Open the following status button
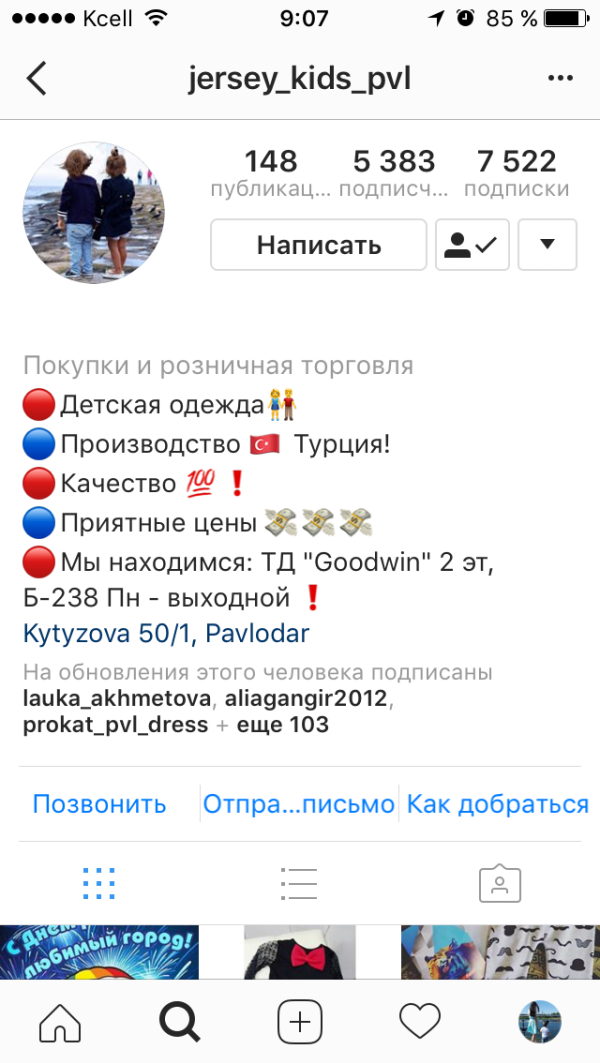Screen dimensions: 600x1063 pos(472,245)
